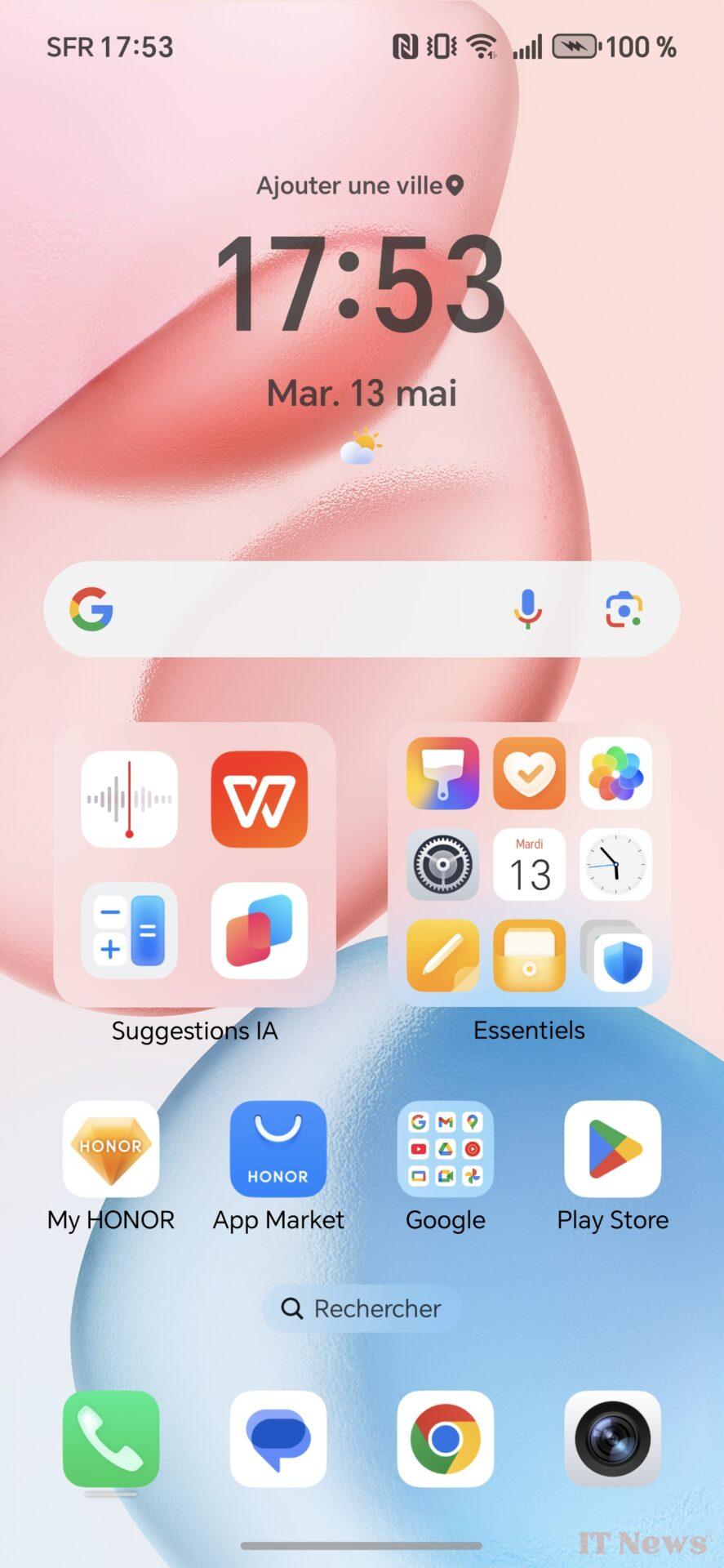The width and height of the screenshot is (724, 1568).
Task: Launch the Play Store
Action: coord(613,1149)
